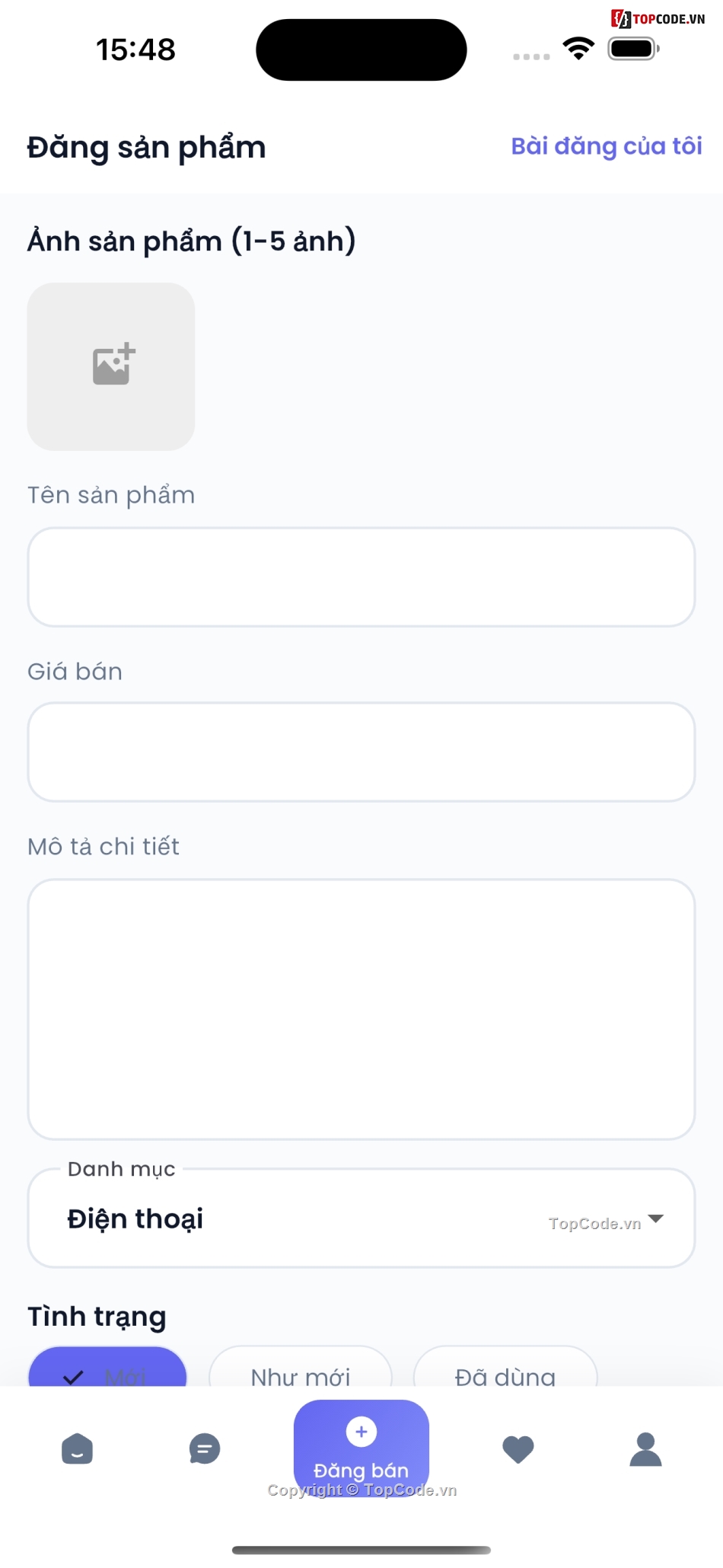Select the Đã dùng condition

pos(505,1375)
